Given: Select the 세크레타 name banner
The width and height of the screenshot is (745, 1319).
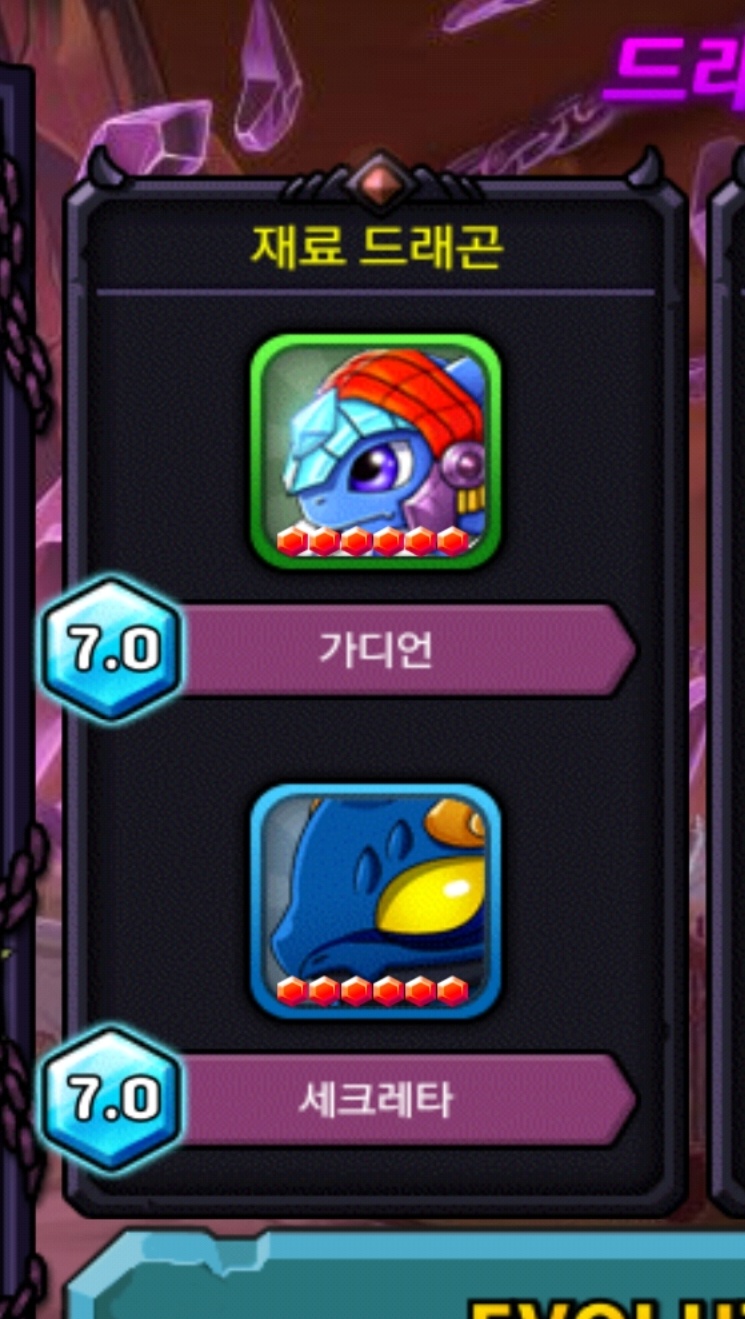Looking at the screenshot, I should pos(400,1100).
